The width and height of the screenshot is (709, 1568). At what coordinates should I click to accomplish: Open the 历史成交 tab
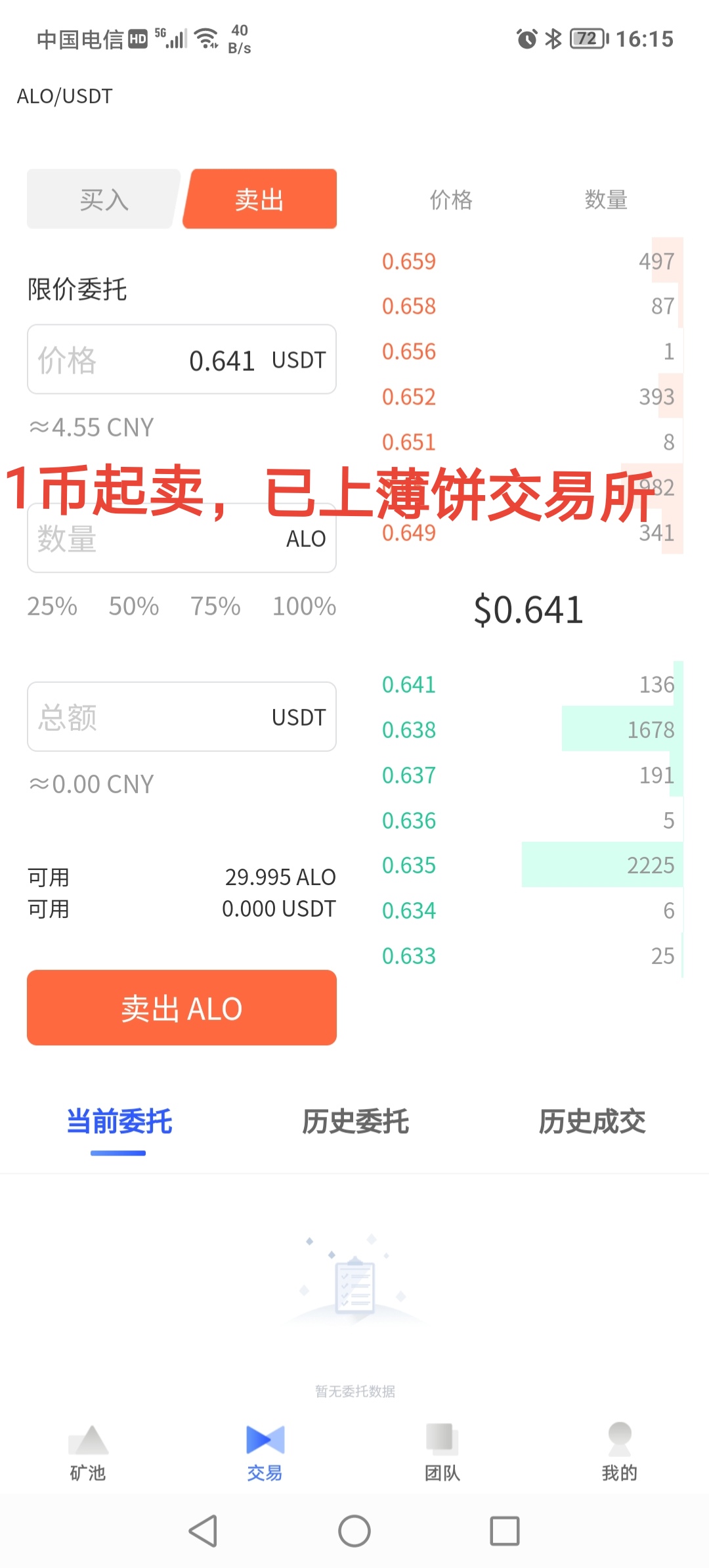pos(591,1122)
